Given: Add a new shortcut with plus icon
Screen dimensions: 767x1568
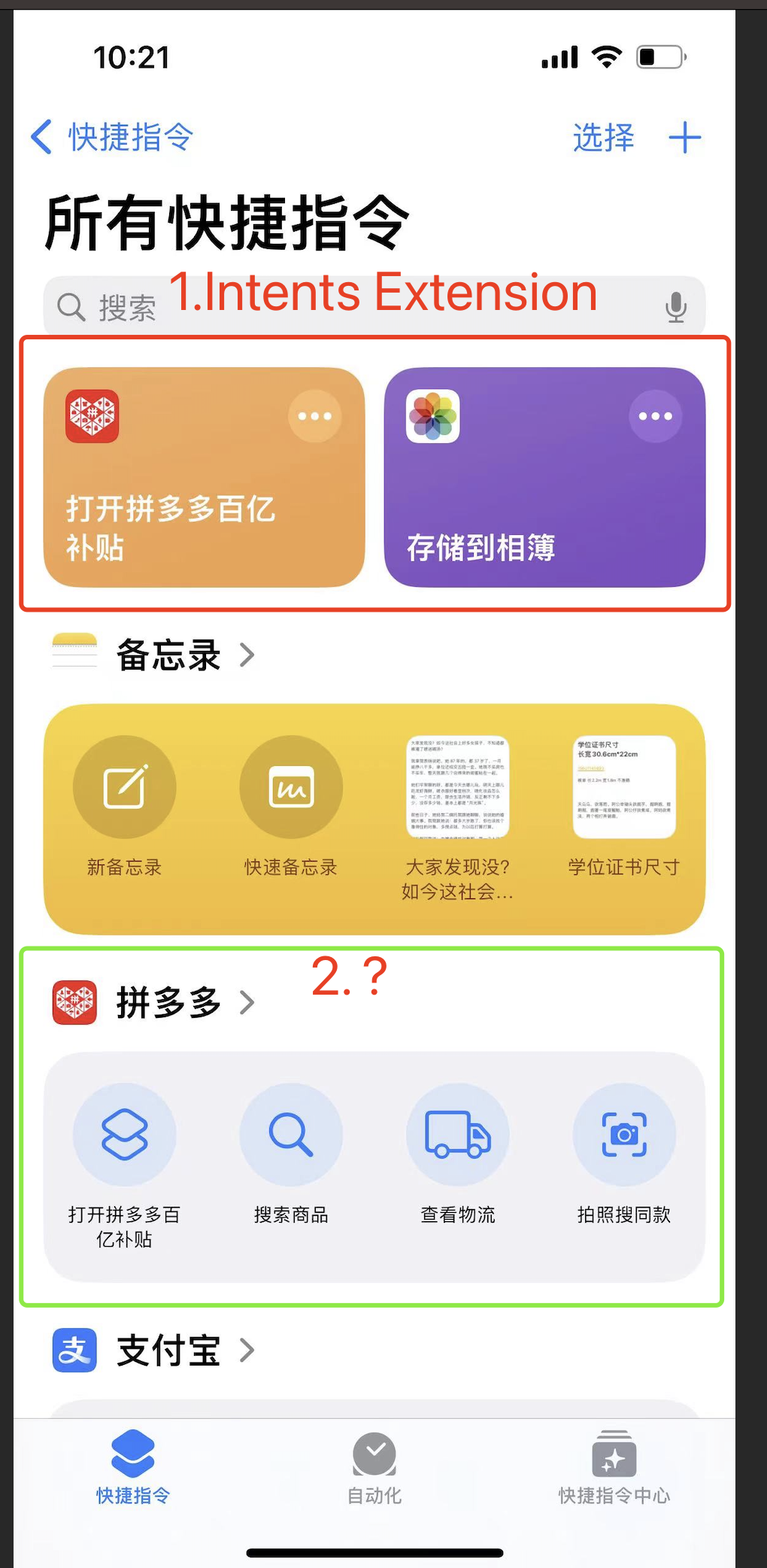Looking at the screenshot, I should 684,138.
